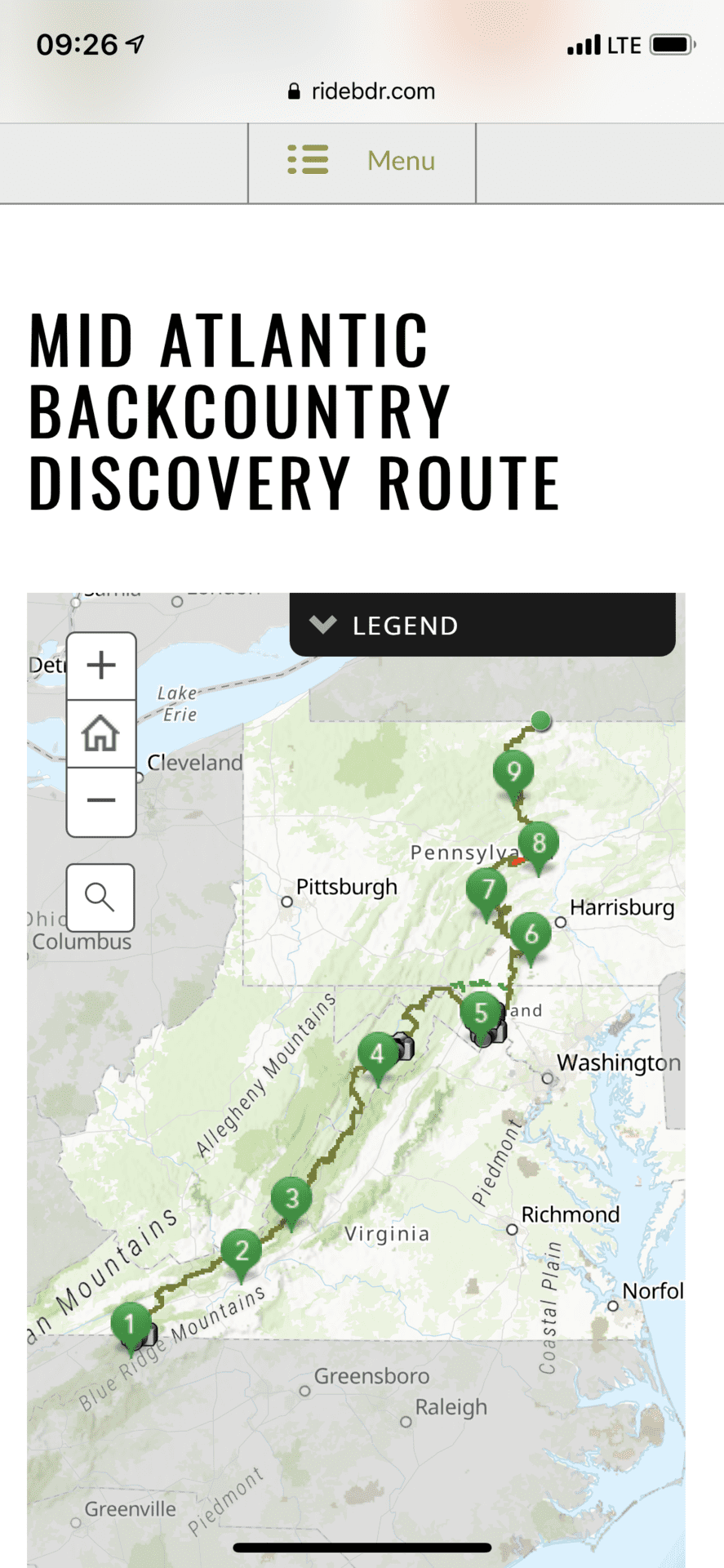
Task: Tap the unnumbered green route endpoint marker
Action: 541,720
